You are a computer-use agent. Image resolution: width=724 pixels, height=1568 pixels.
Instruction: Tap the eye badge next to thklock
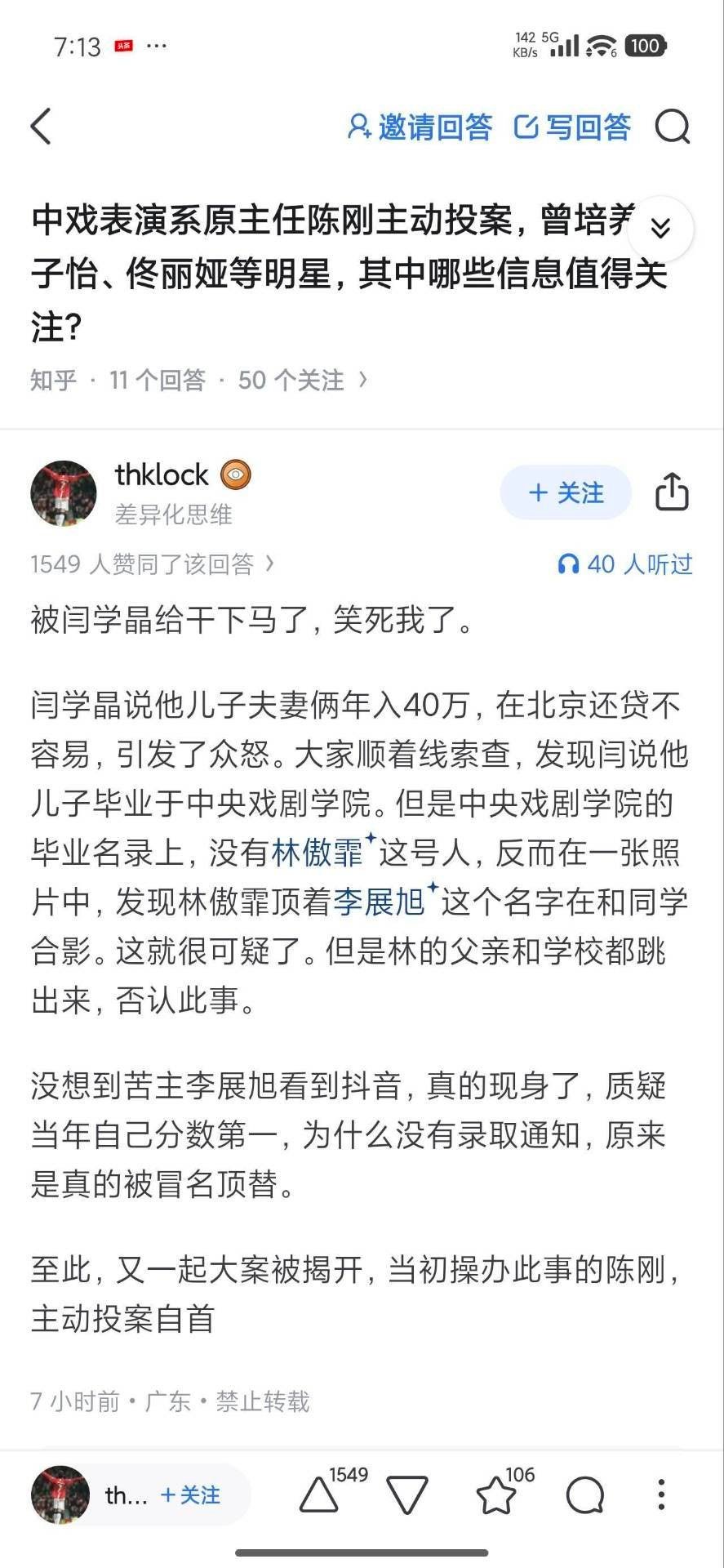236,474
